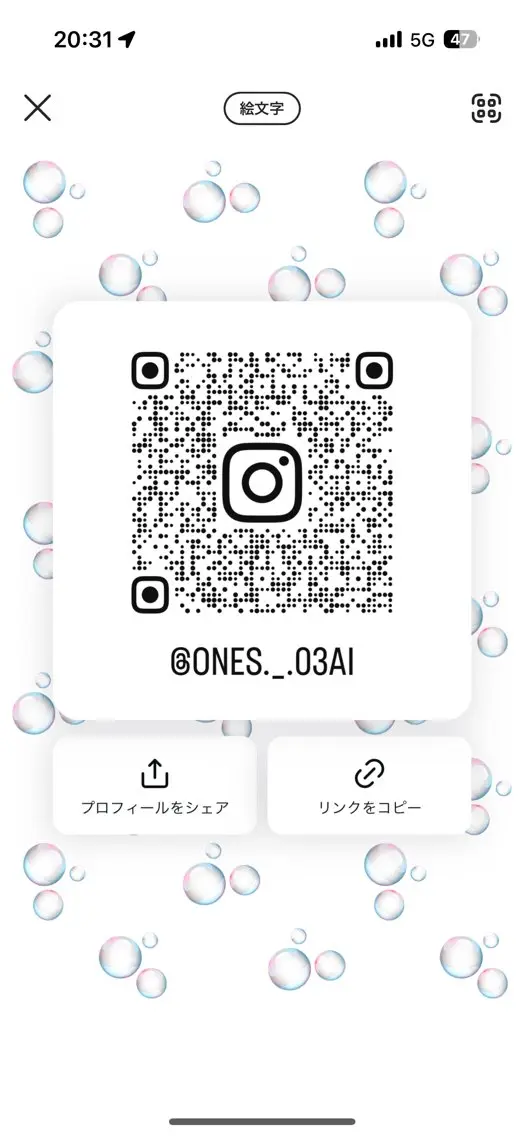Copy link with リンクをコピー button
This screenshot has width=524, height=1136.
click(x=370, y=786)
